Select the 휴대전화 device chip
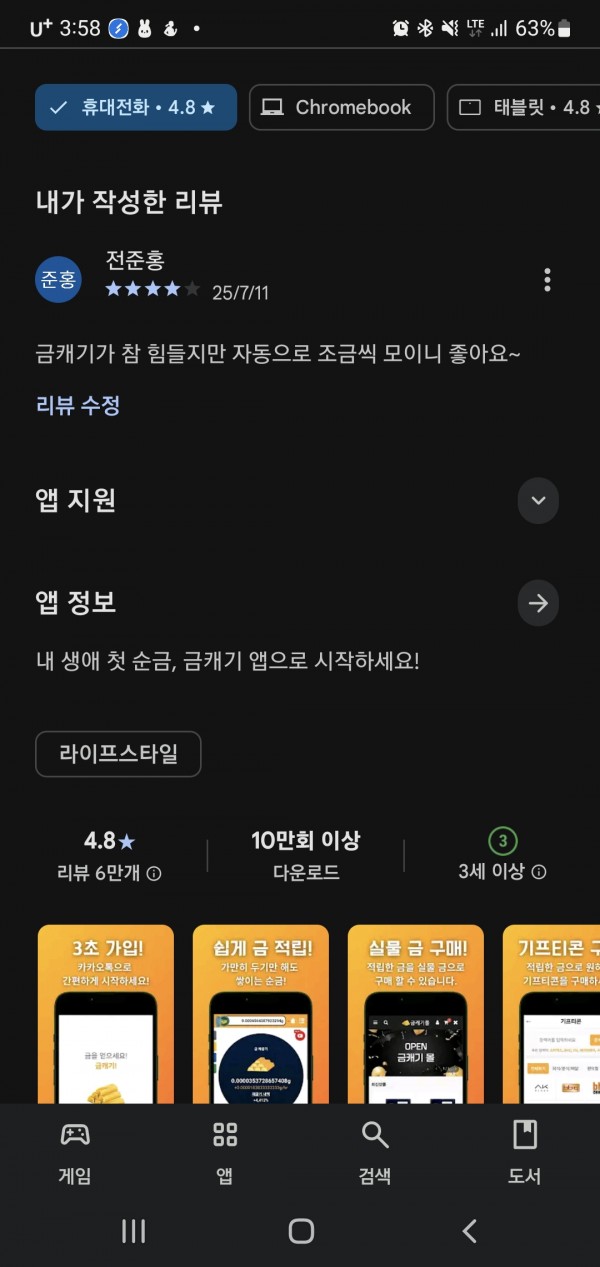 (x=136, y=107)
